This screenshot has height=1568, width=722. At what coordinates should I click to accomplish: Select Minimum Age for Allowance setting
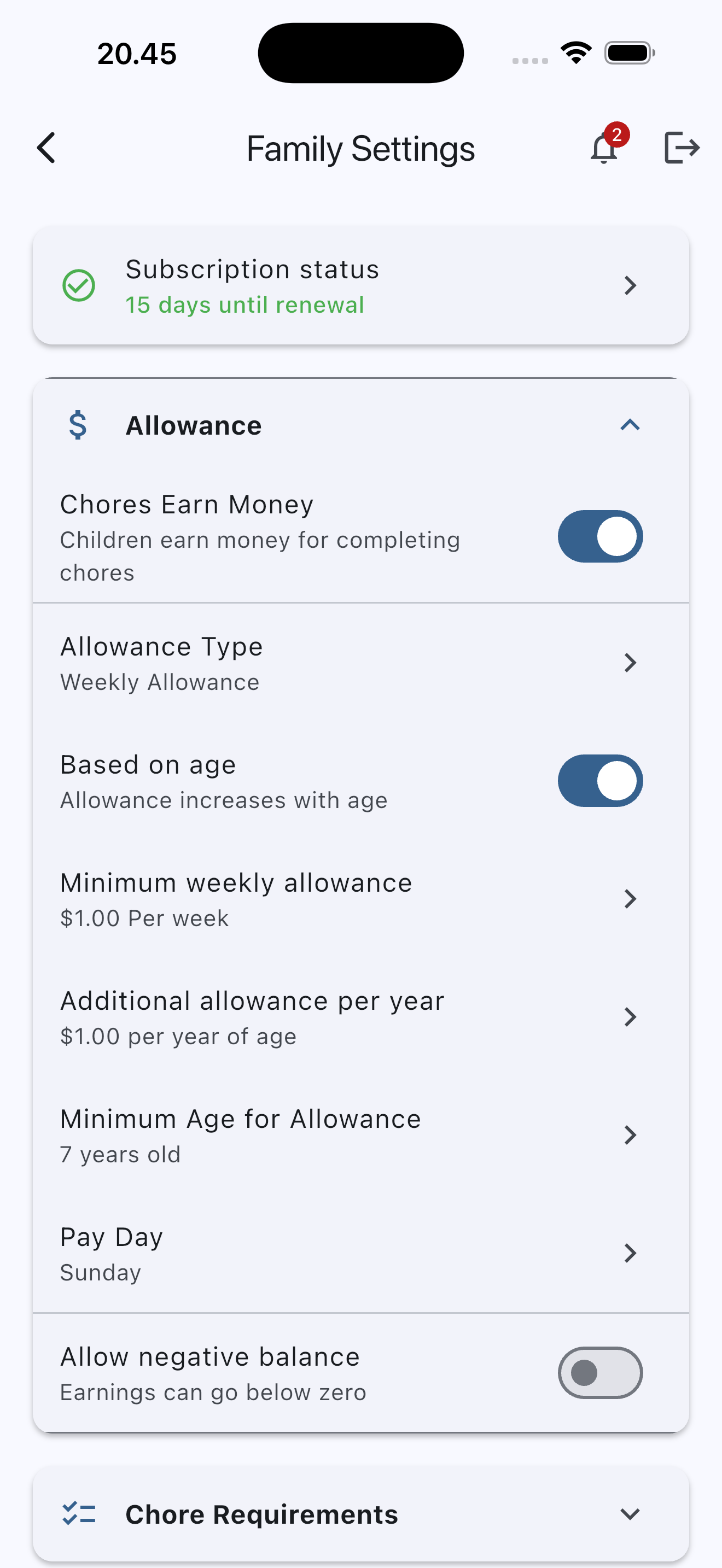[361, 1134]
